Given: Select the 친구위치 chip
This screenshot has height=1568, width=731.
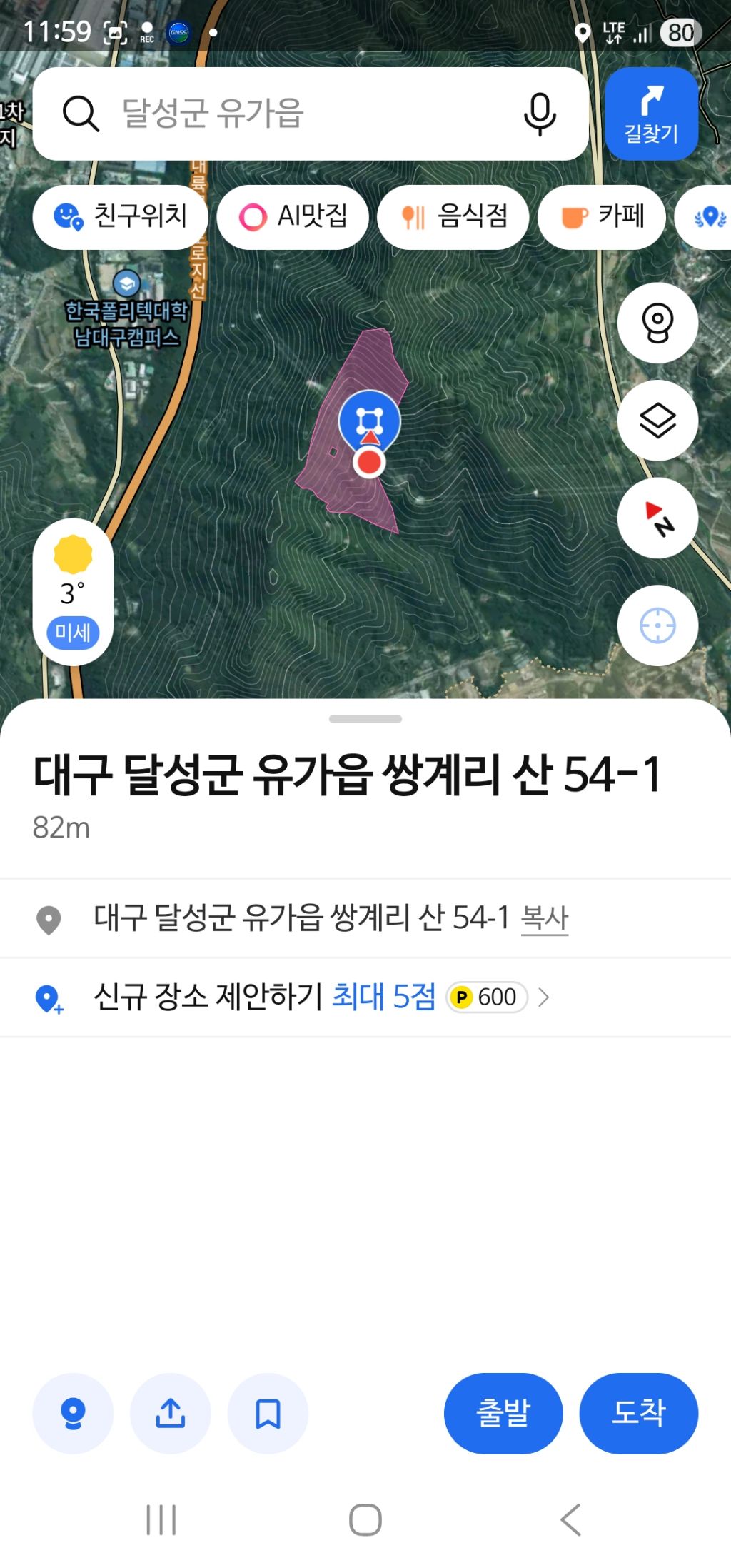Looking at the screenshot, I should click(x=120, y=216).
